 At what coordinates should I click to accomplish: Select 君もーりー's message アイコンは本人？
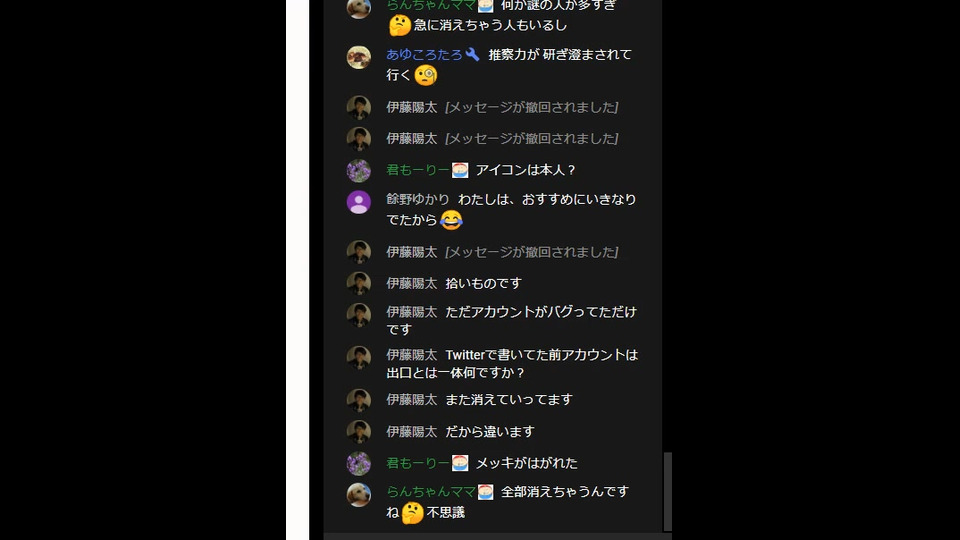526,170
